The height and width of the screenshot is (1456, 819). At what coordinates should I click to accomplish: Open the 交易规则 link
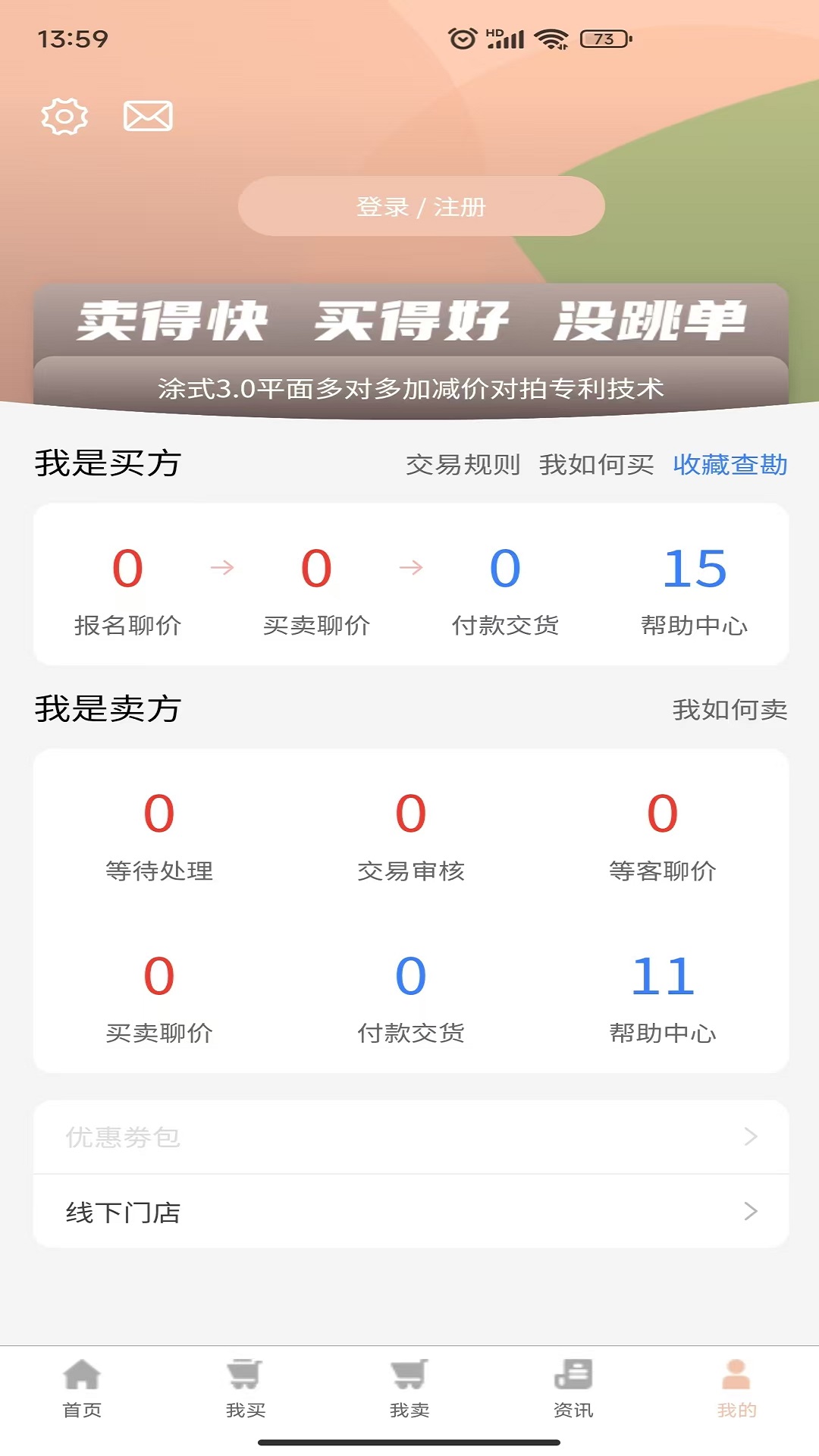pyautogui.click(x=463, y=464)
